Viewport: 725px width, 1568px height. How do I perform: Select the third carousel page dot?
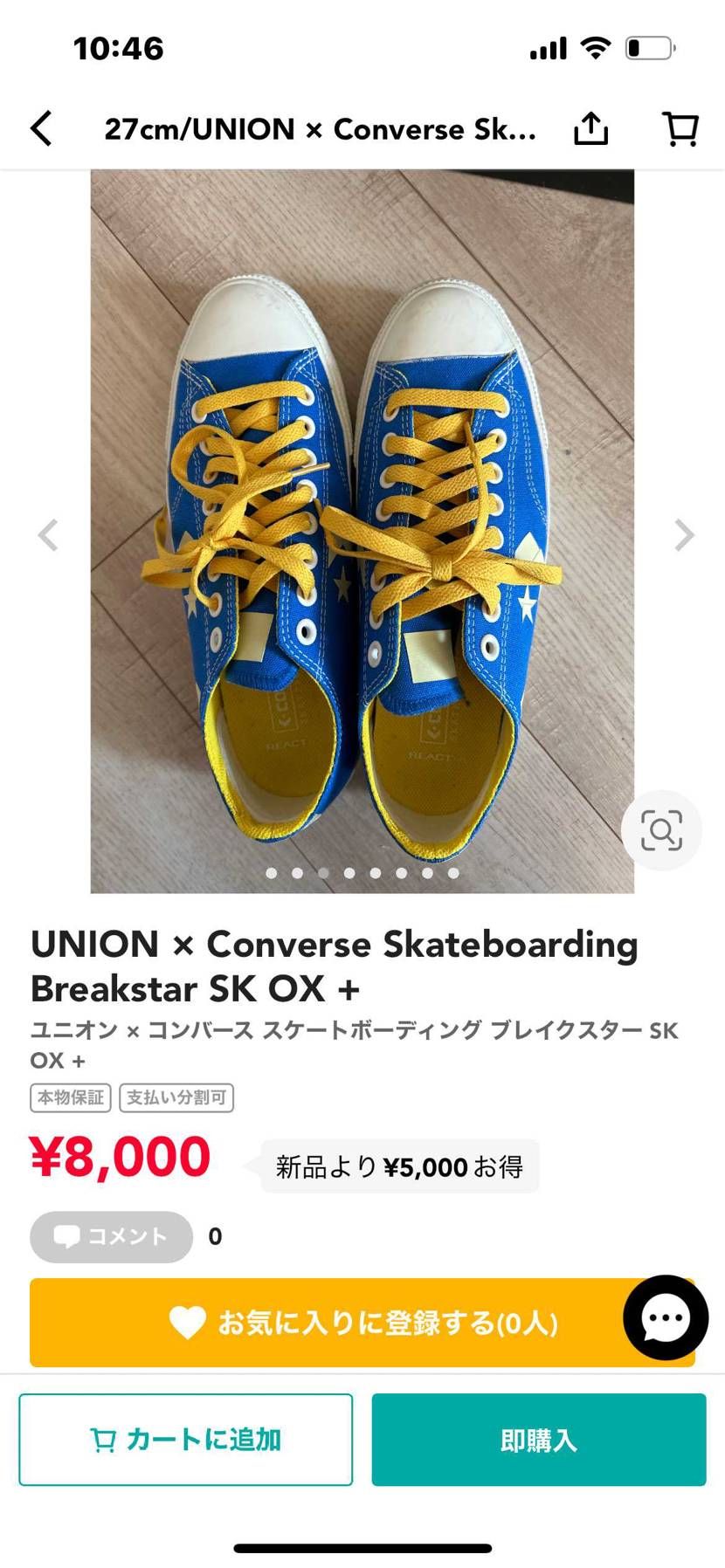pos(323,872)
